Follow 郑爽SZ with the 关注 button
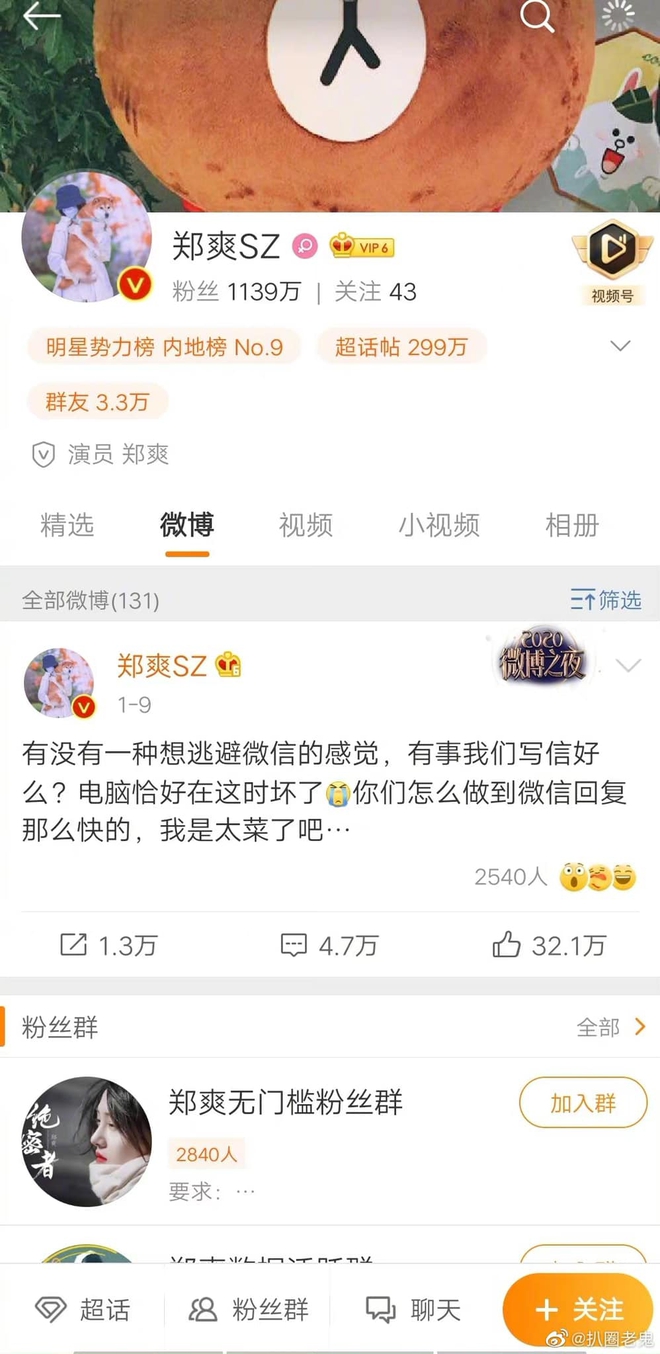The width and height of the screenshot is (660, 1354). 578,1310
